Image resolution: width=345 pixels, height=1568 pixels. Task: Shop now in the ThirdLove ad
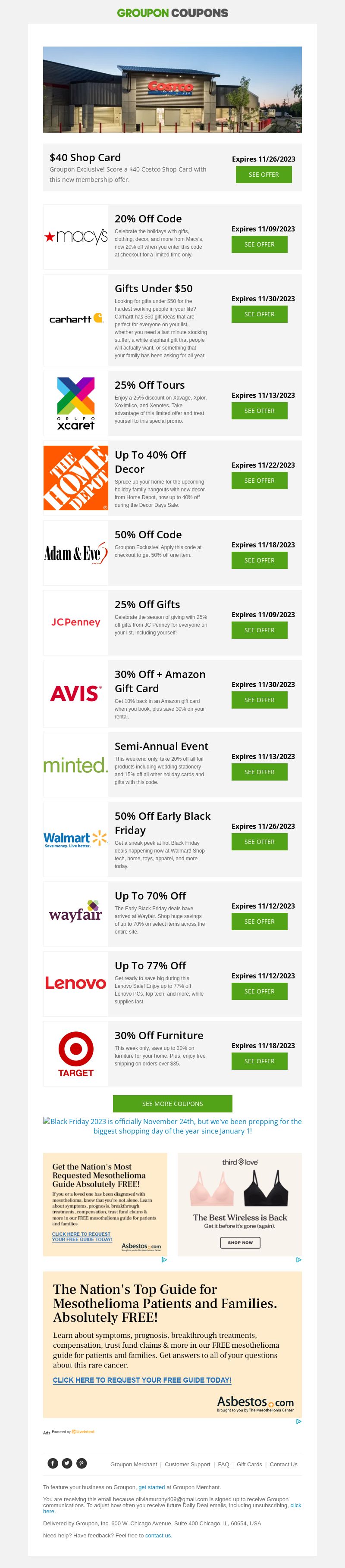240,1242
